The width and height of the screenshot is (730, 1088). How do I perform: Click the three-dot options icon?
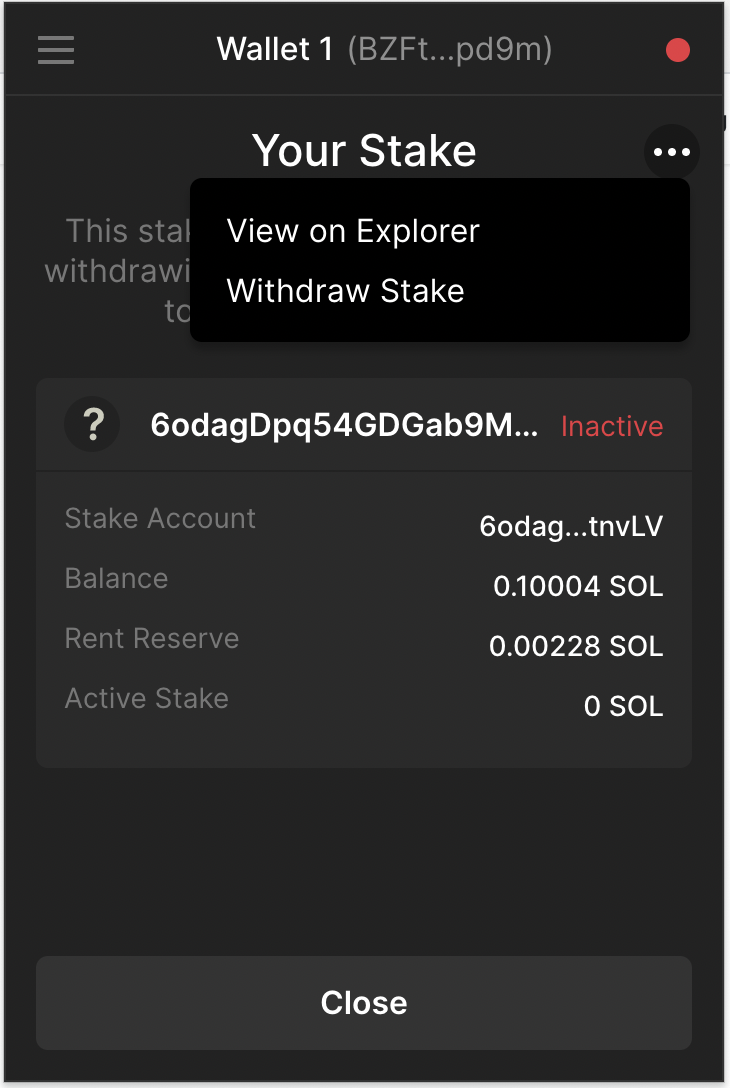[671, 152]
